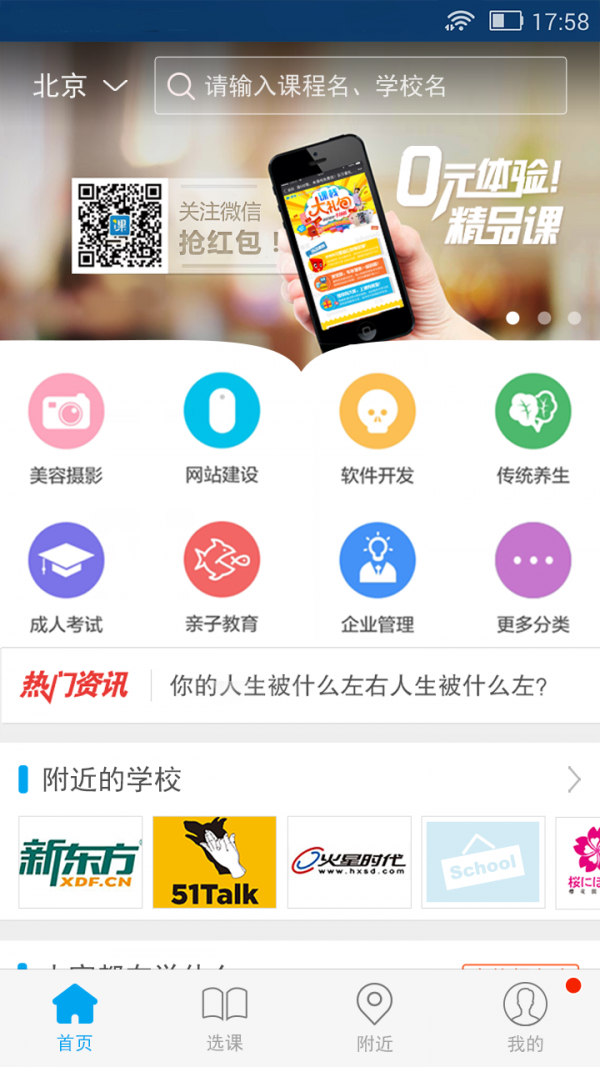
Task: Select the 首页 tab
Action: (x=75, y=1018)
